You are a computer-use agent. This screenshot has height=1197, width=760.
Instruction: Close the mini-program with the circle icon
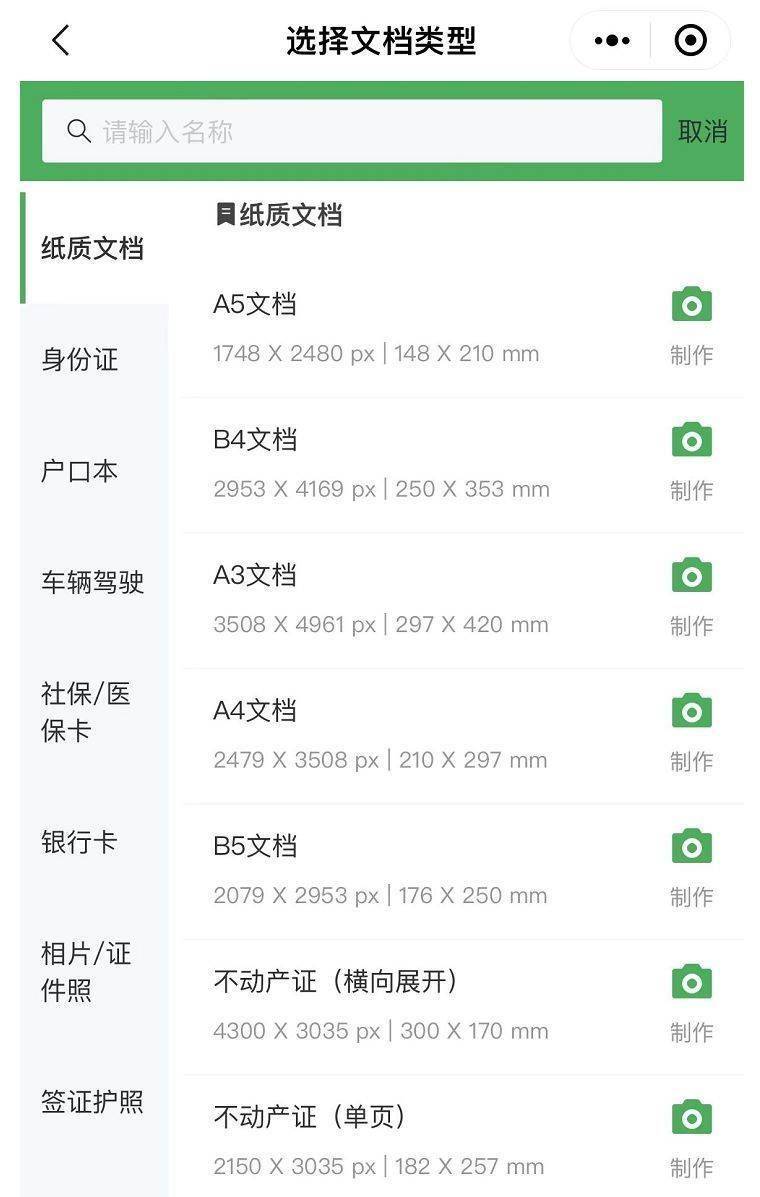point(691,41)
